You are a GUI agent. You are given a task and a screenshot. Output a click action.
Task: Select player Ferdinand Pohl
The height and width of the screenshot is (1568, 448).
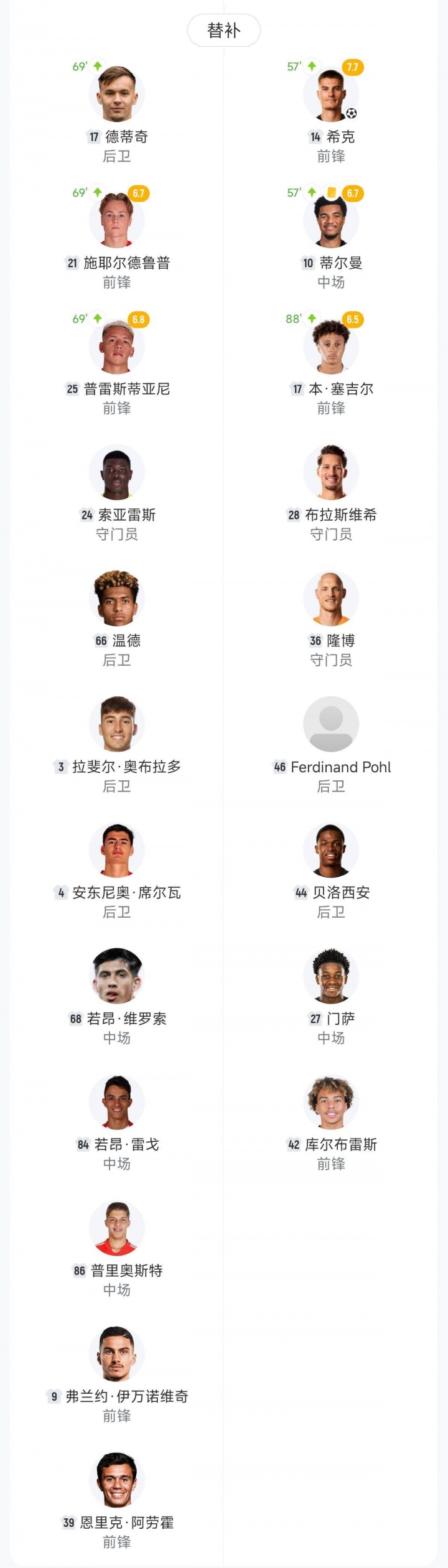point(331,724)
